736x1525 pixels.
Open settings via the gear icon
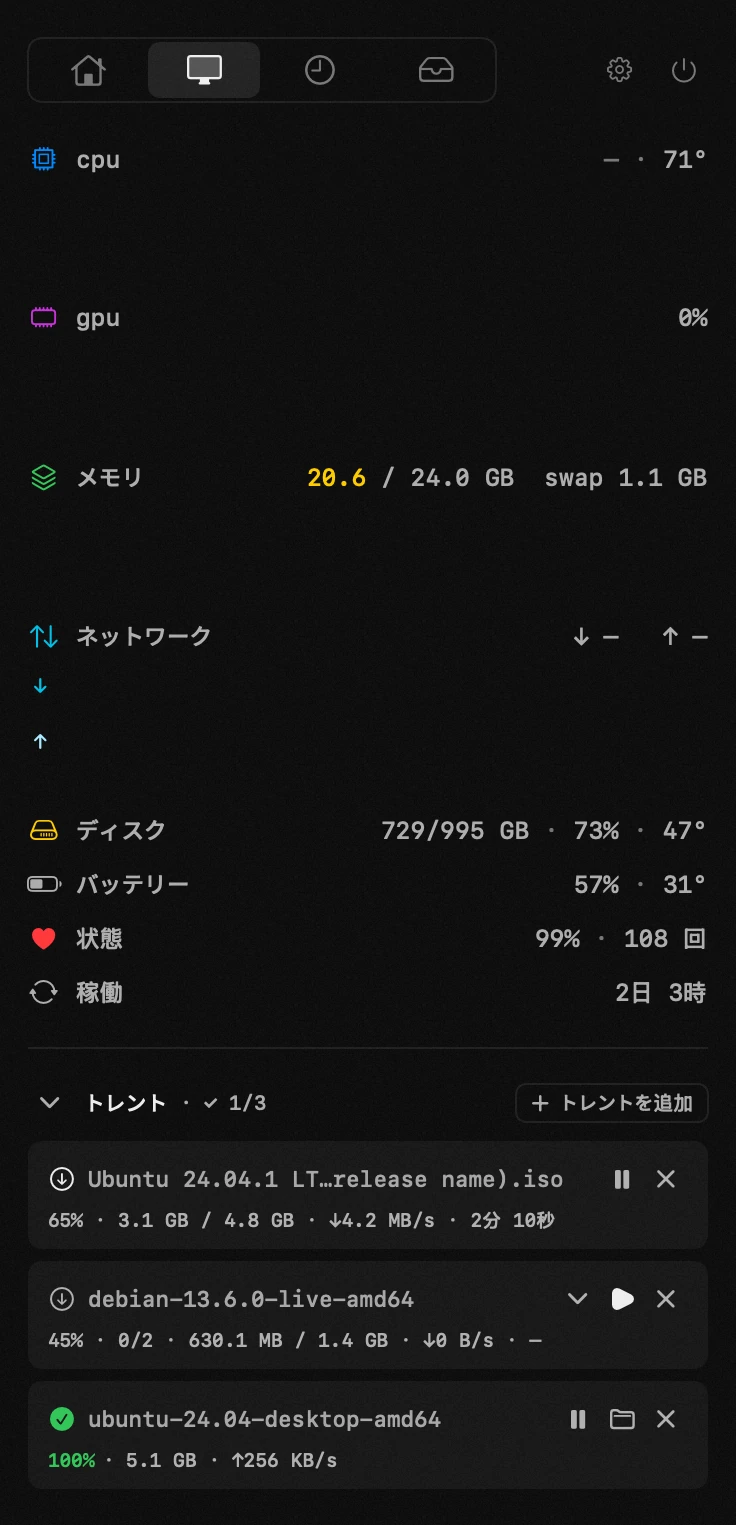coord(620,70)
